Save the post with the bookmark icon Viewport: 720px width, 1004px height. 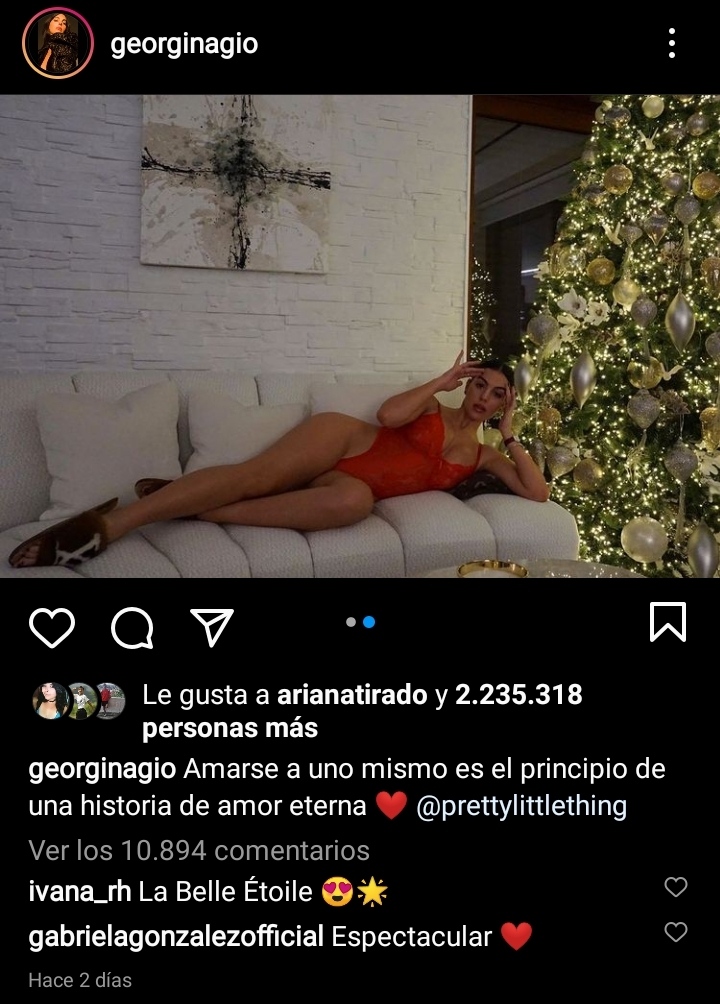668,622
